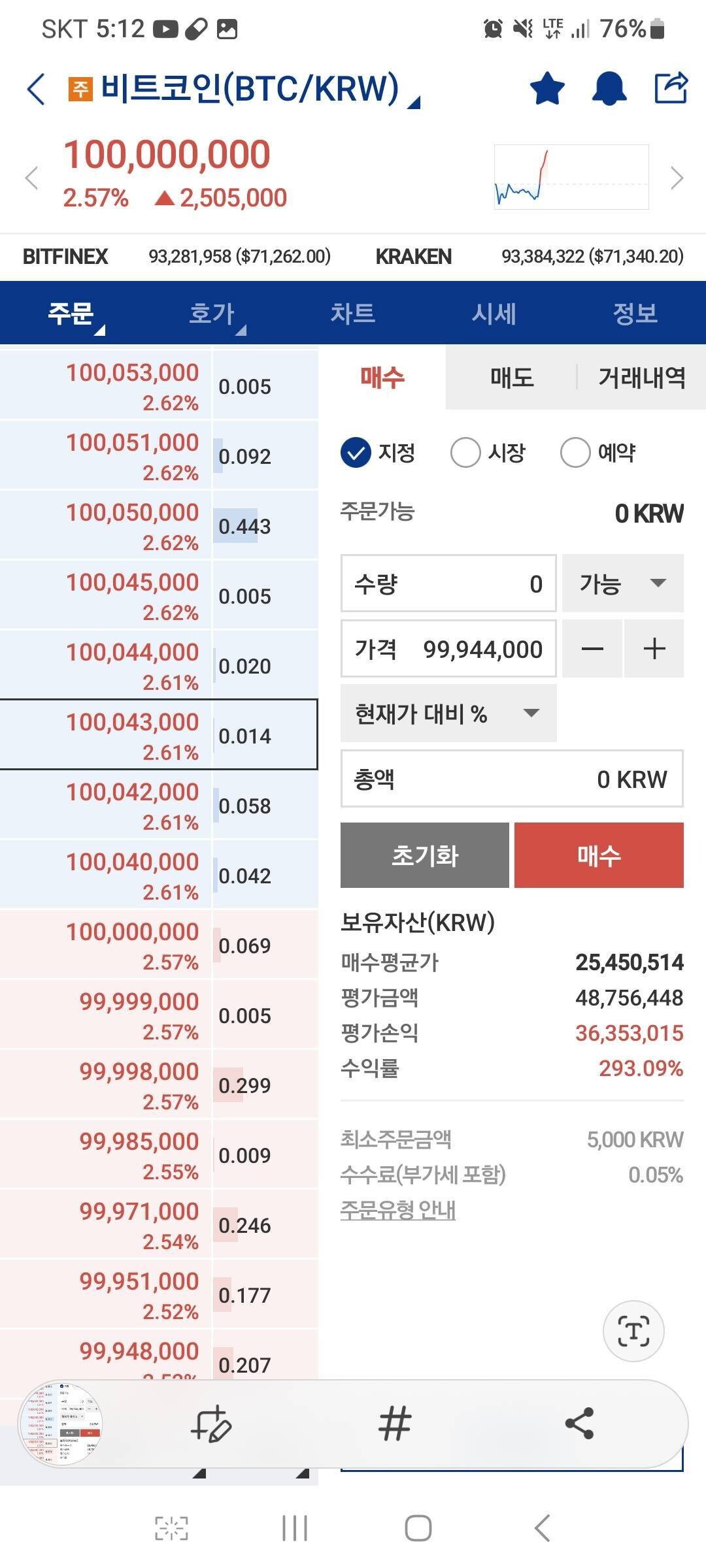This screenshot has width=706, height=1568.
Task: Open the 가능 quantity dropdown
Action: 622,584
